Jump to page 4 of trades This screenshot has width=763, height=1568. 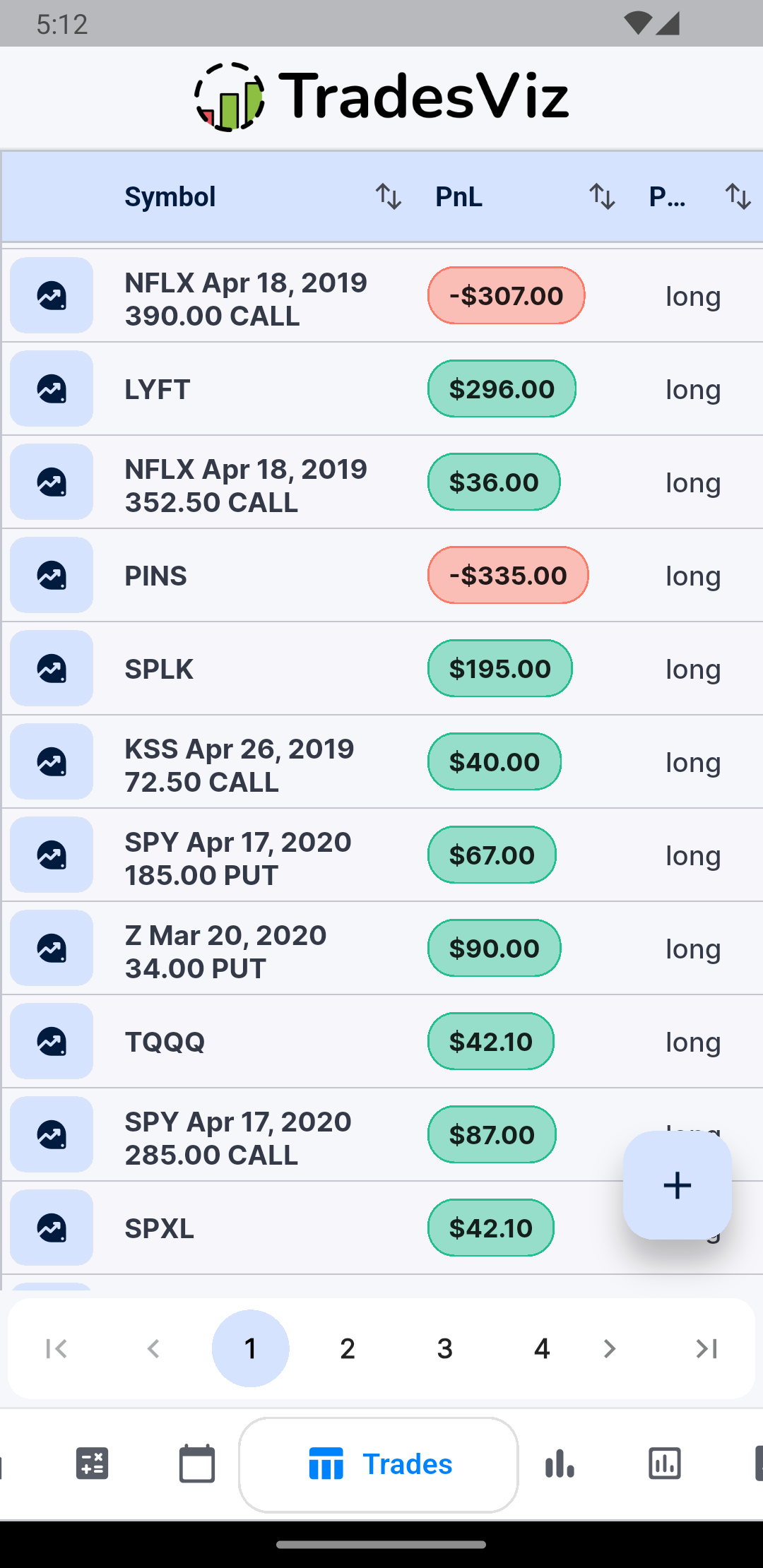542,1348
